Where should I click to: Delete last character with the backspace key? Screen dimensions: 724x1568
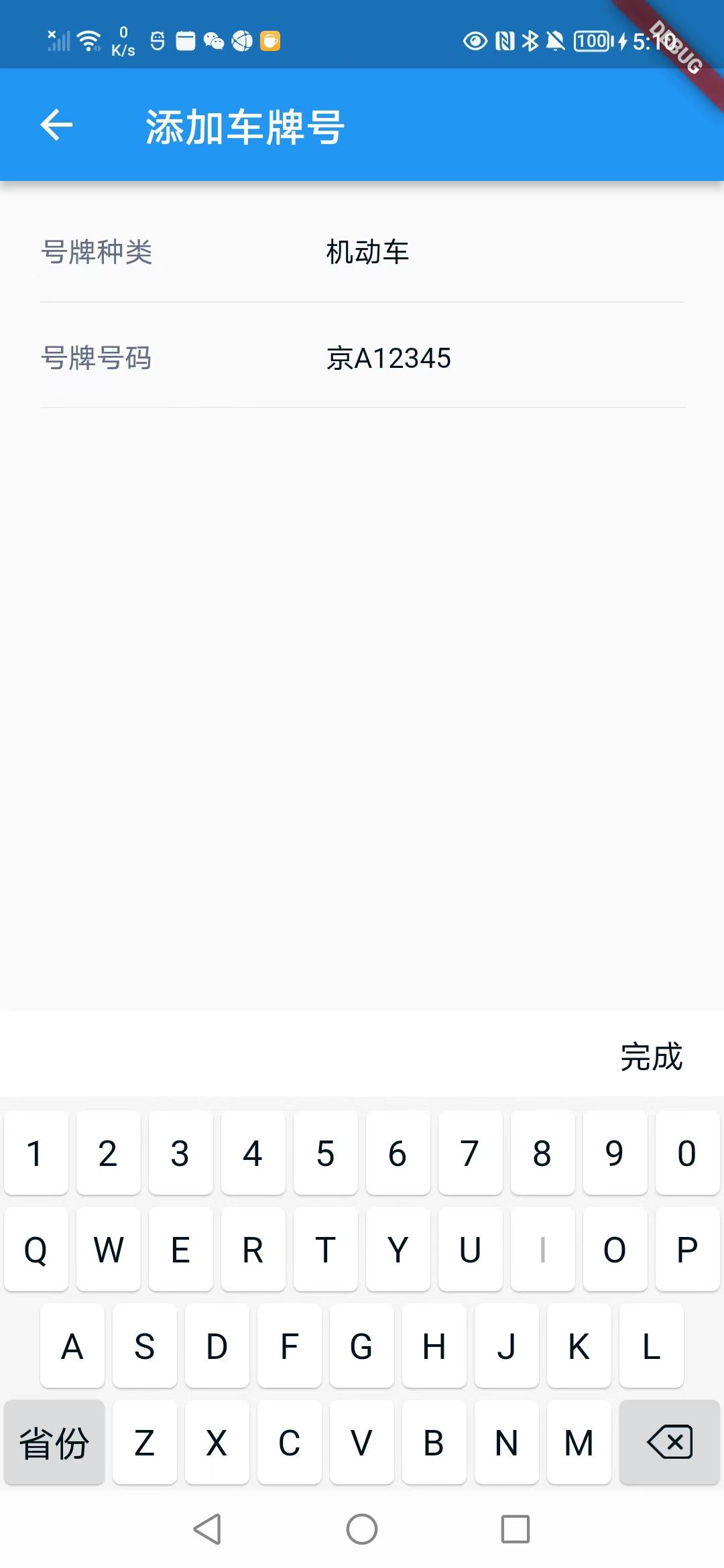click(x=669, y=1442)
